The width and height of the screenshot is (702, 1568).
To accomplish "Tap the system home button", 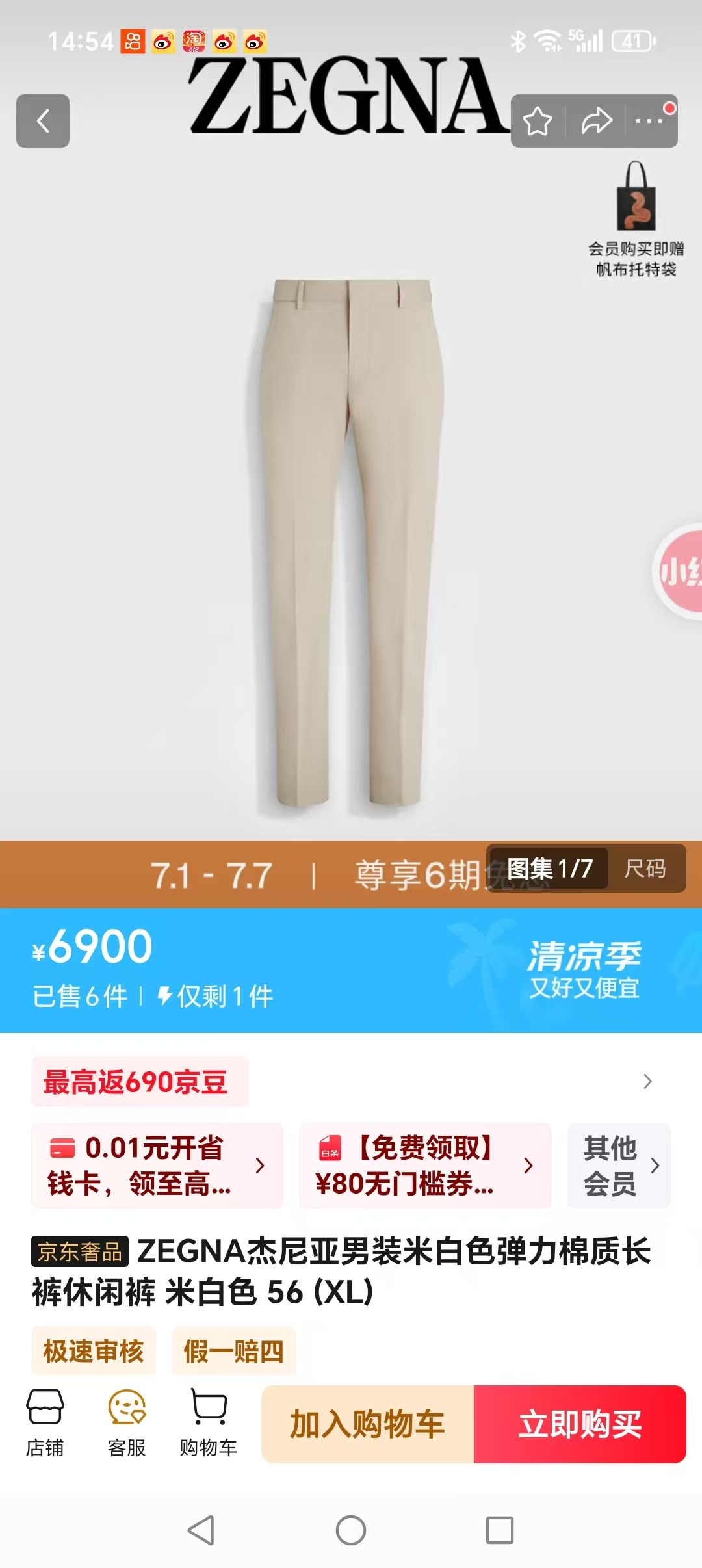I will (x=351, y=1530).
